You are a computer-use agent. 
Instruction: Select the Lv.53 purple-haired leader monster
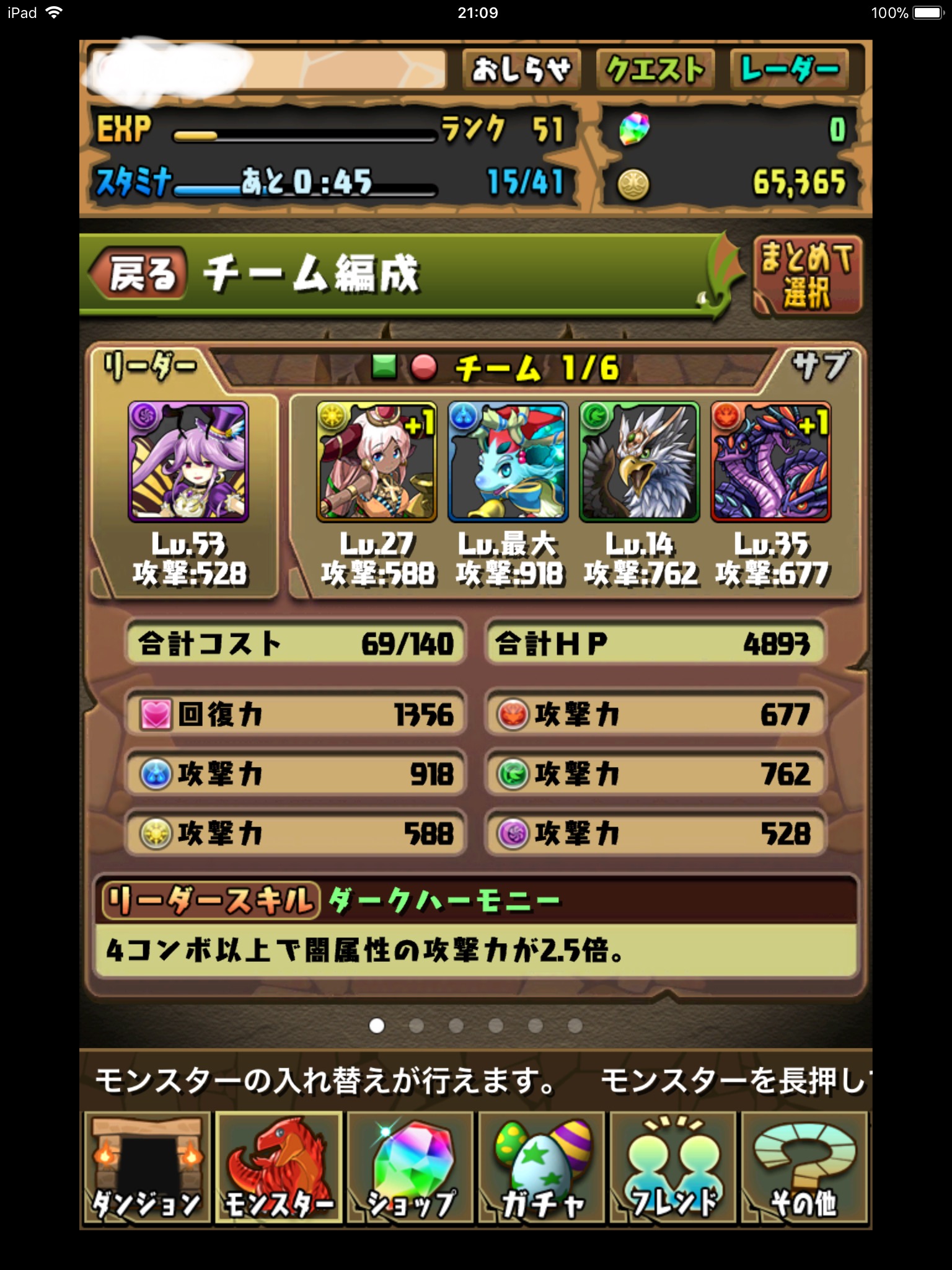click(x=188, y=462)
